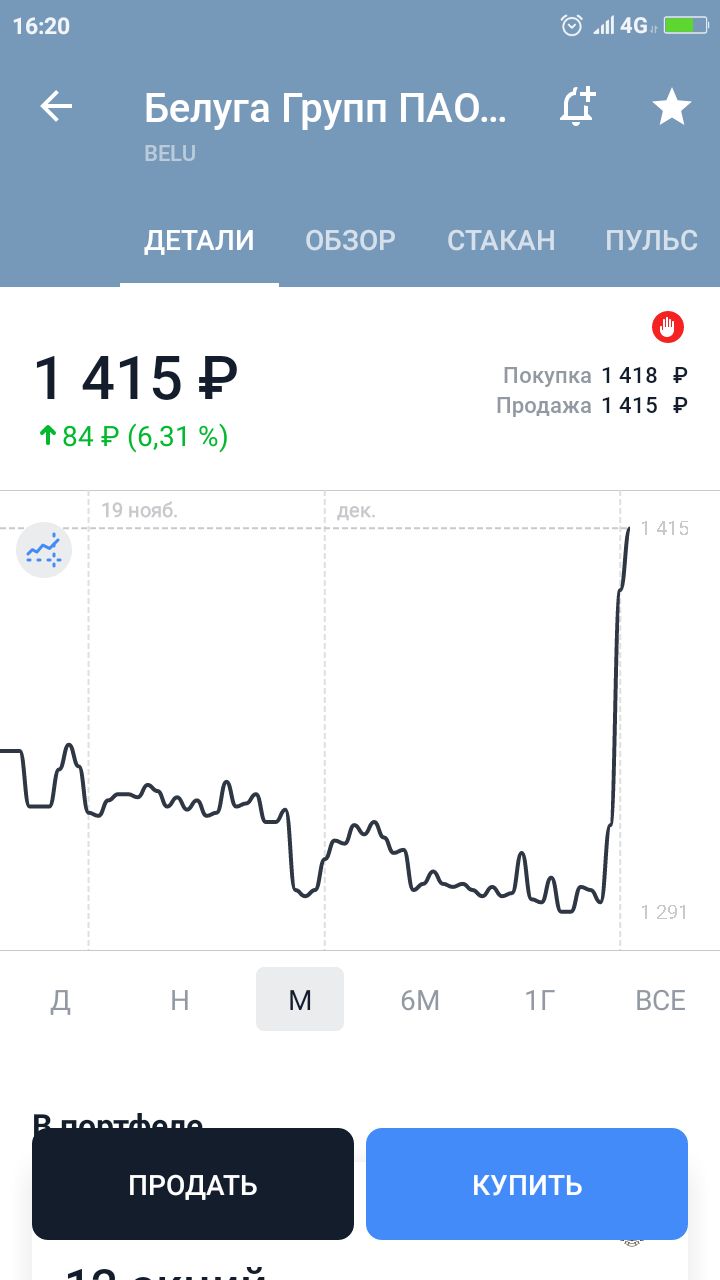
Task: Select the Д day chart period
Action: point(60,1000)
